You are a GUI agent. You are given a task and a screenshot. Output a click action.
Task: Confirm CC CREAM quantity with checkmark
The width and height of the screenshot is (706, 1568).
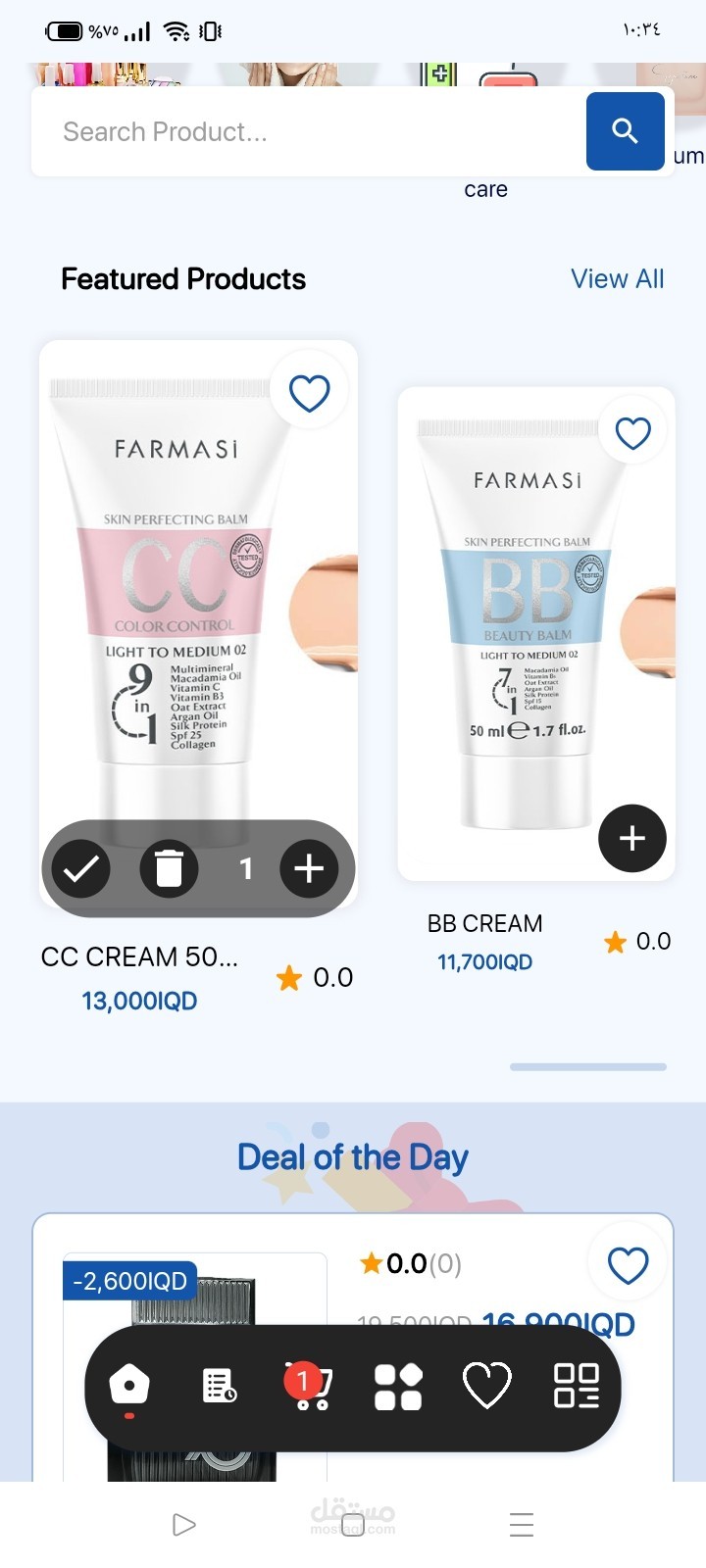click(x=81, y=868)
